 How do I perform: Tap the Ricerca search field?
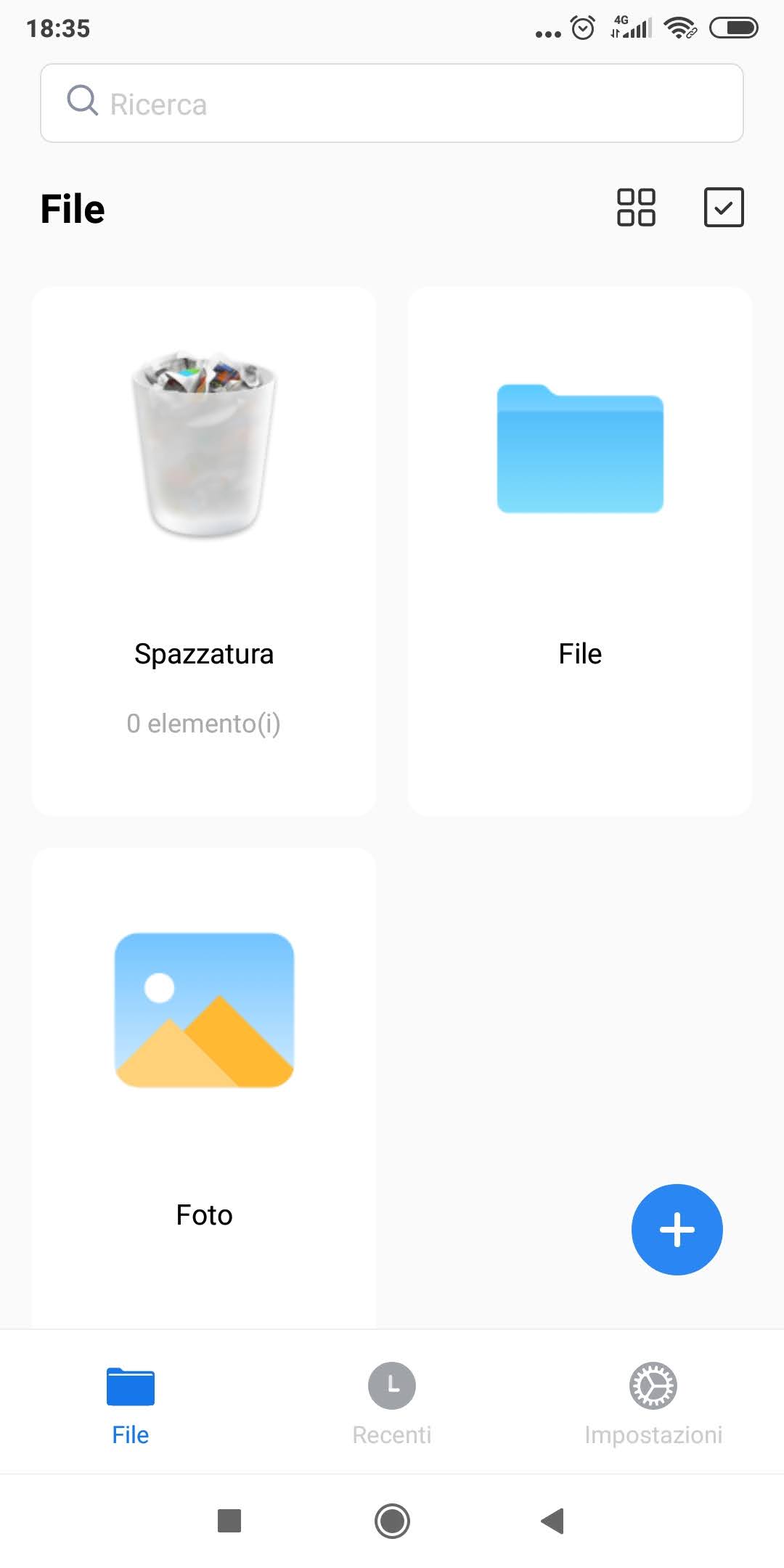[392, 103]
